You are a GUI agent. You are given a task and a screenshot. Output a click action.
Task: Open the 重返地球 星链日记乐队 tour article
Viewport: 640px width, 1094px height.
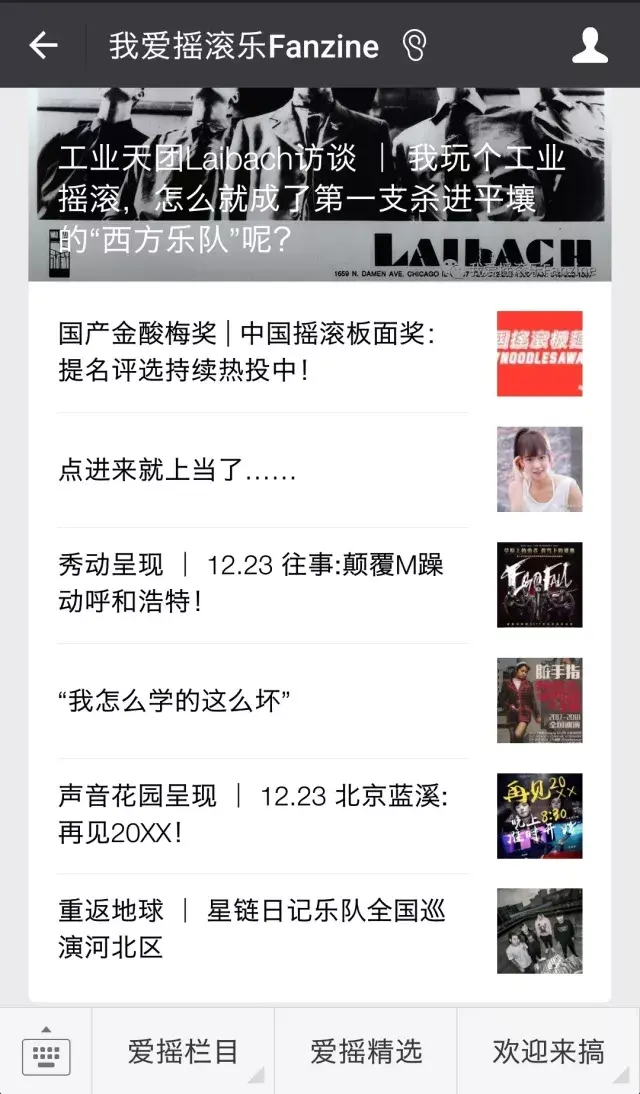(320, 931)
